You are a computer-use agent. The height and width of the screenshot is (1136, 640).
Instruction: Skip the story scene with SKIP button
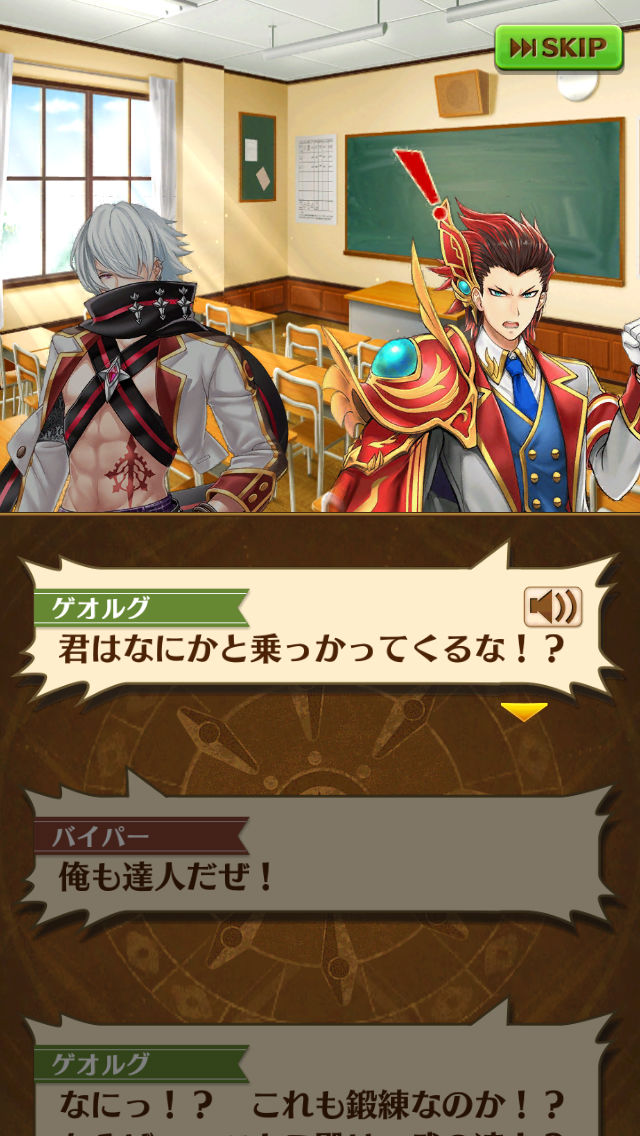pos(558,48)
